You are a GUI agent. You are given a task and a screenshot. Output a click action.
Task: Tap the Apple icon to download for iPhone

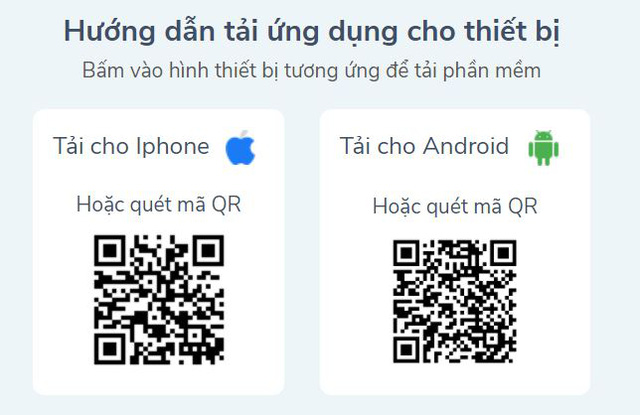pos(240,147)
